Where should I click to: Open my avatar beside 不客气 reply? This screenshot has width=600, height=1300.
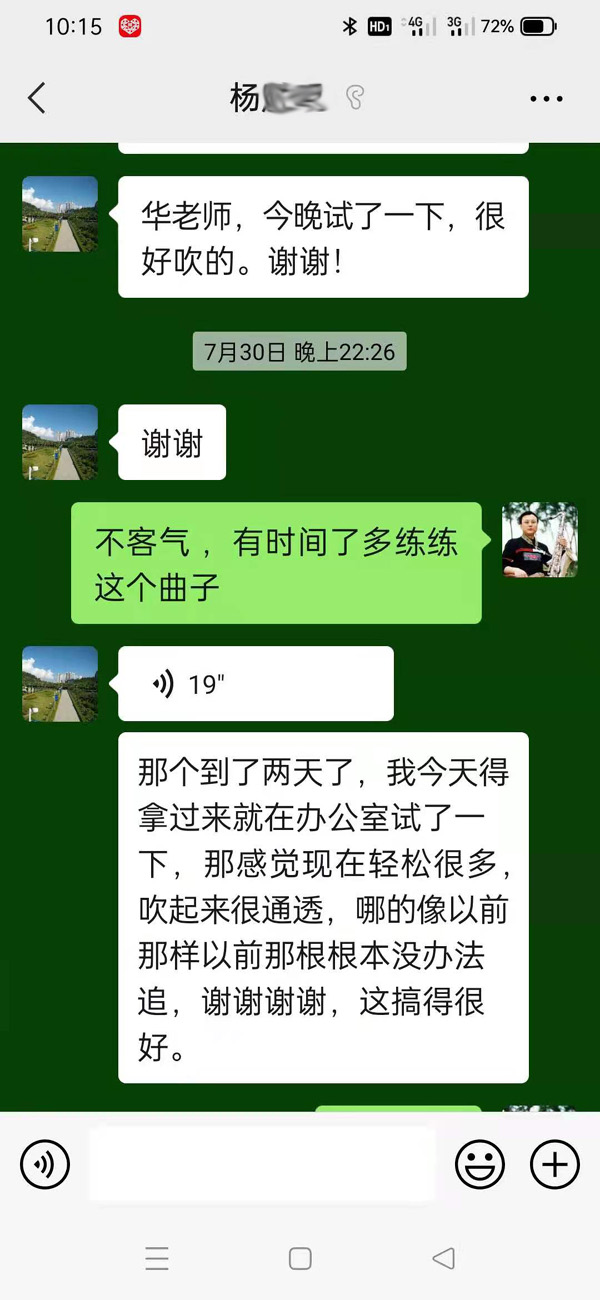(x=539, y=540)
